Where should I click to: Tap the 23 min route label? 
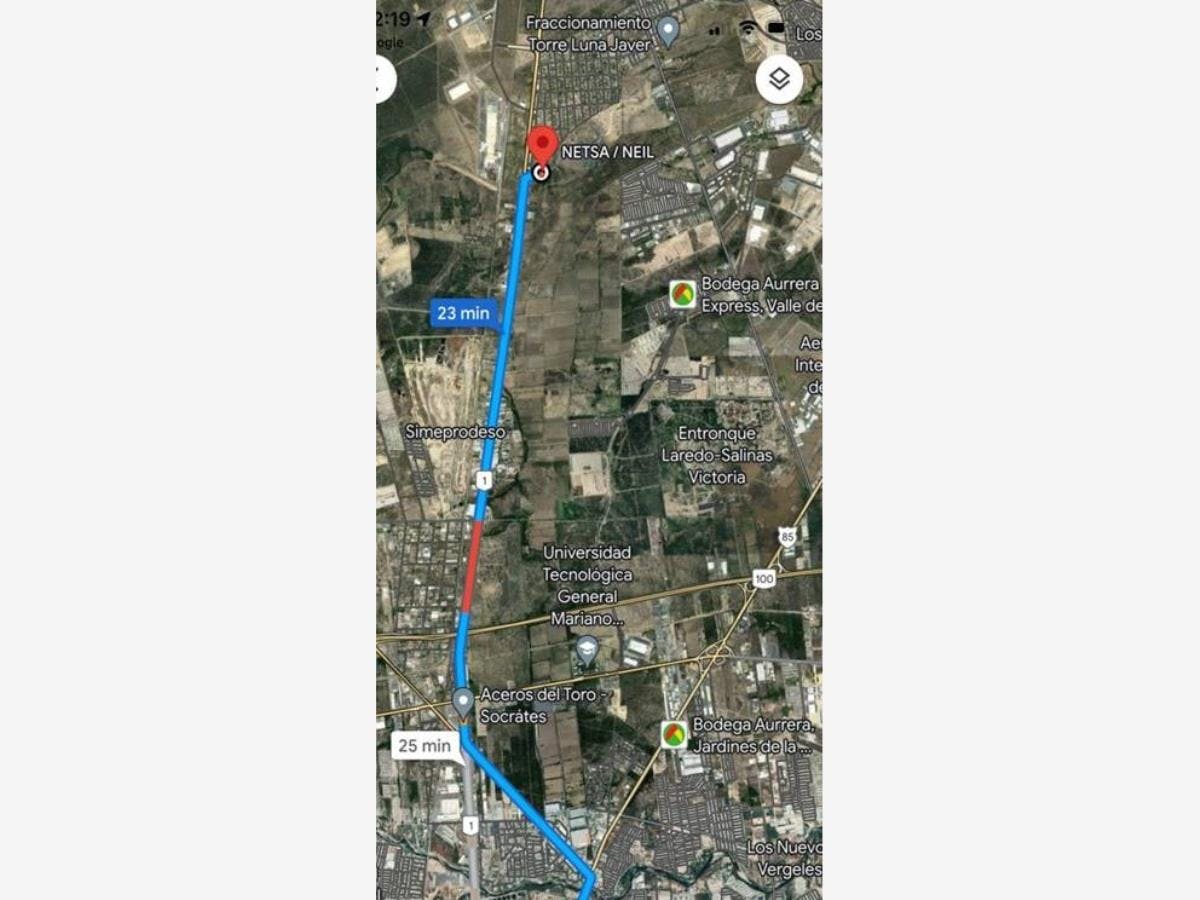[x=463, y=313]
